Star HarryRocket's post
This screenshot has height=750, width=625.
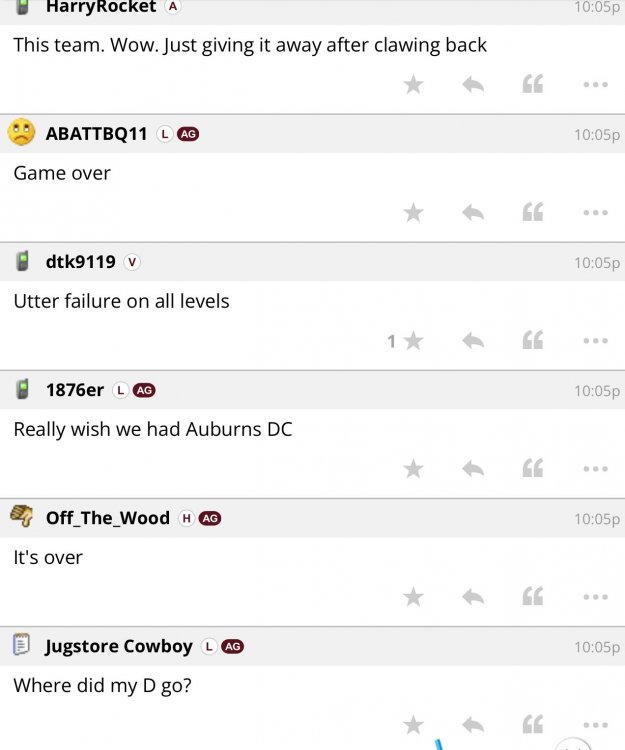pyautogui.click(x=413, y=85)
